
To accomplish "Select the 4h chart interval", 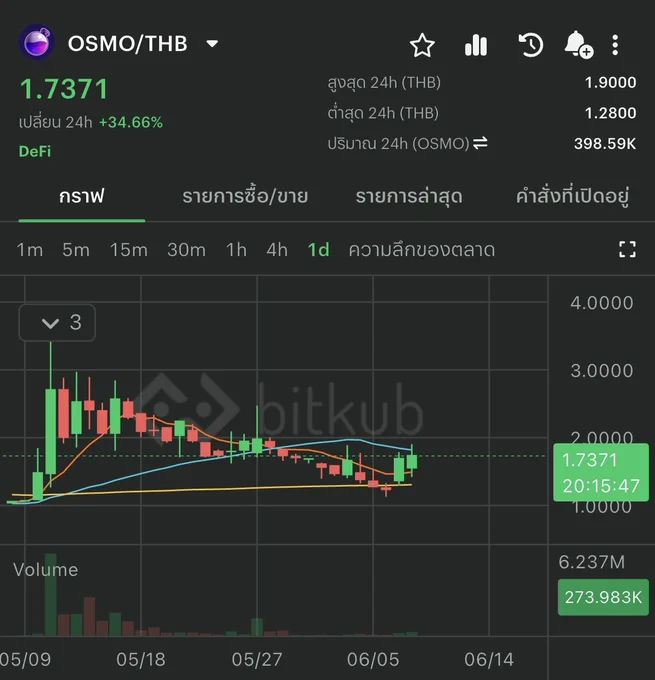I will [277, 250].
